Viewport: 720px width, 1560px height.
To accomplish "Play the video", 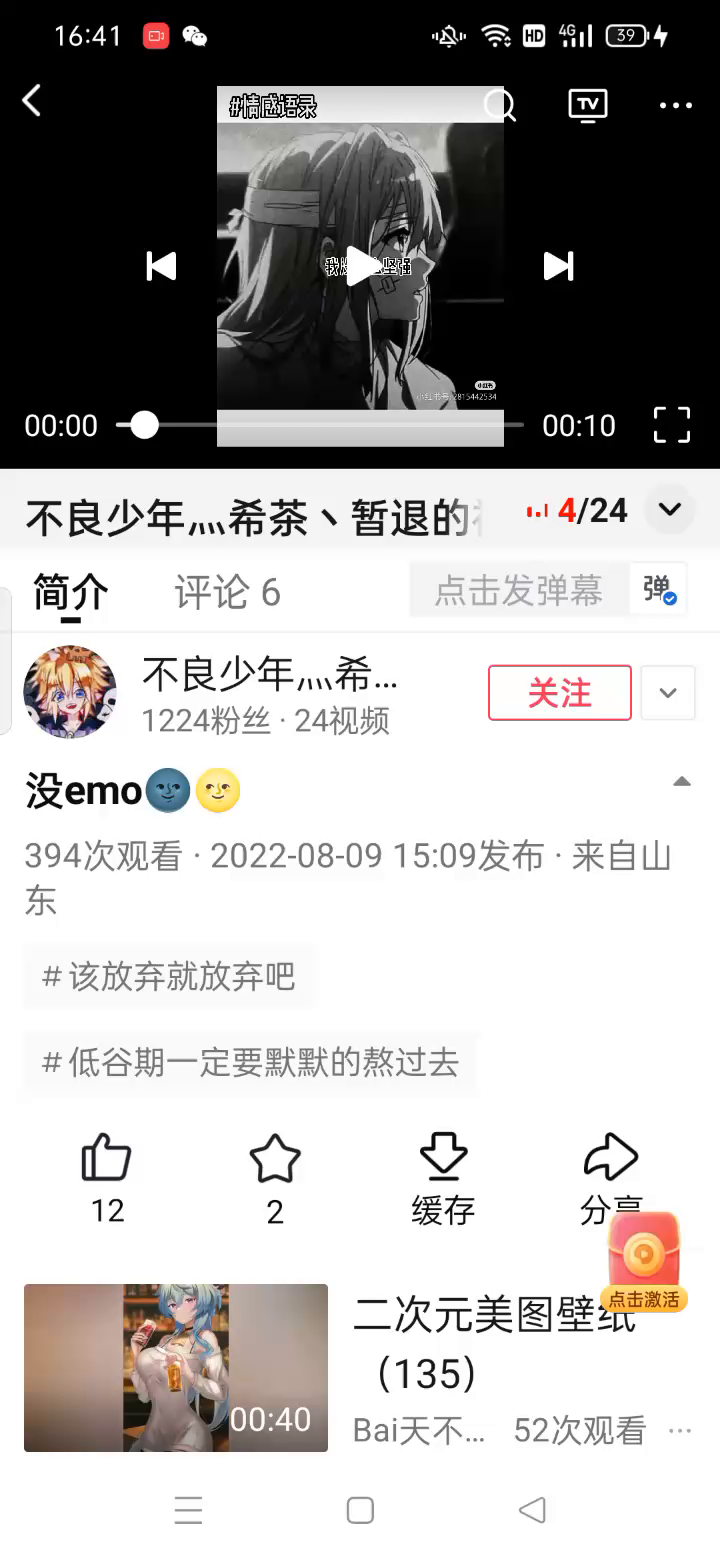I will click(360, 266).
